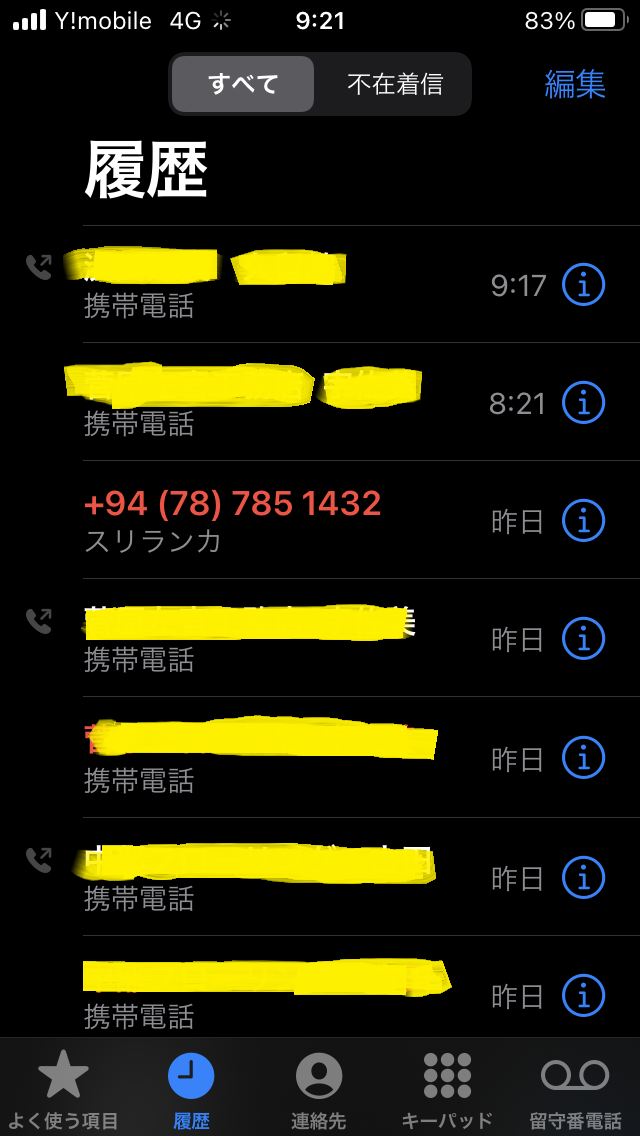Open よく使う項目 favorites tab
This screenshot has width=640, height=1136.
click(x=64, y=1088)
